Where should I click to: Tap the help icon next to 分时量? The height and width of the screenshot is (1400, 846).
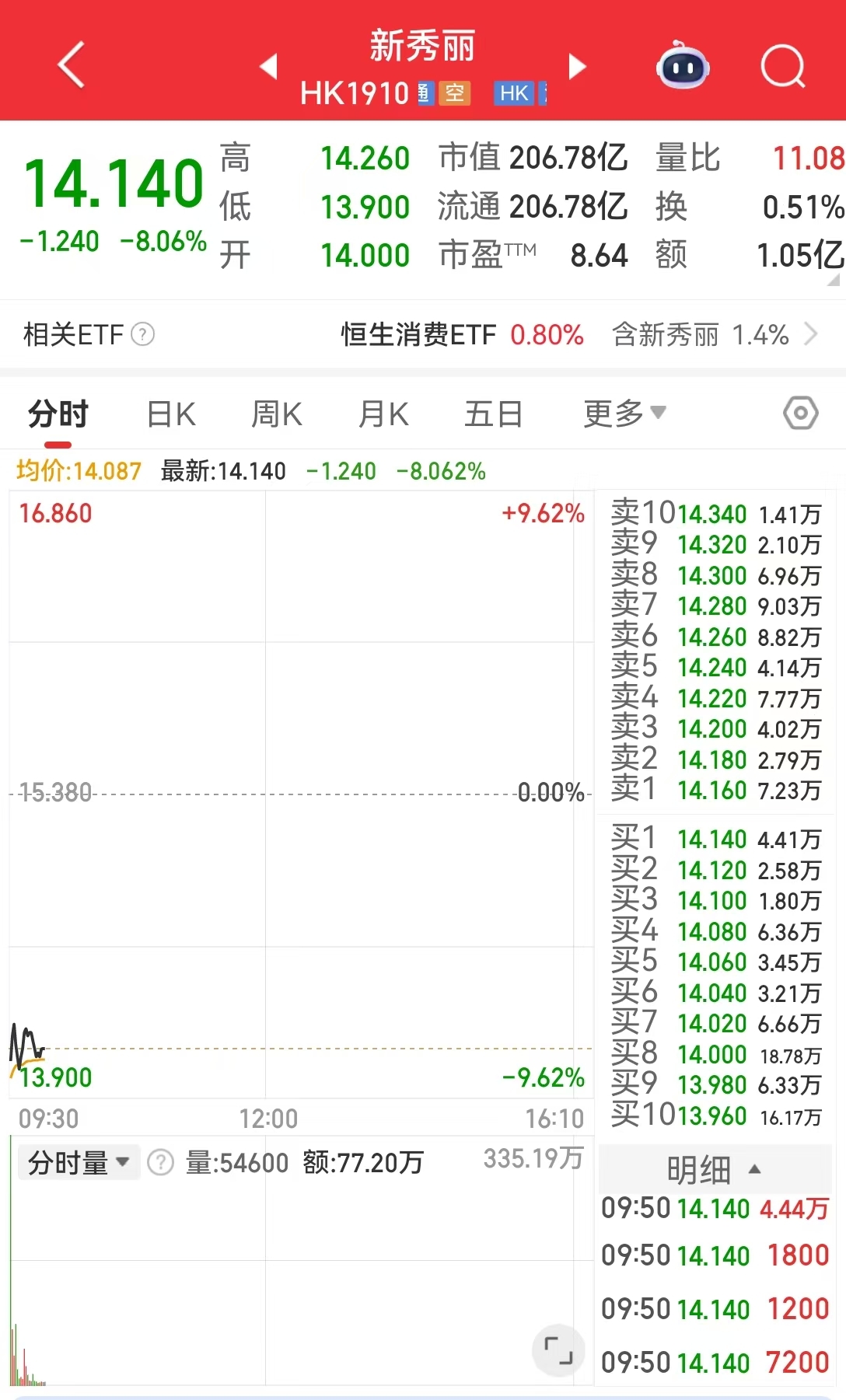[x=161, y=1163]
